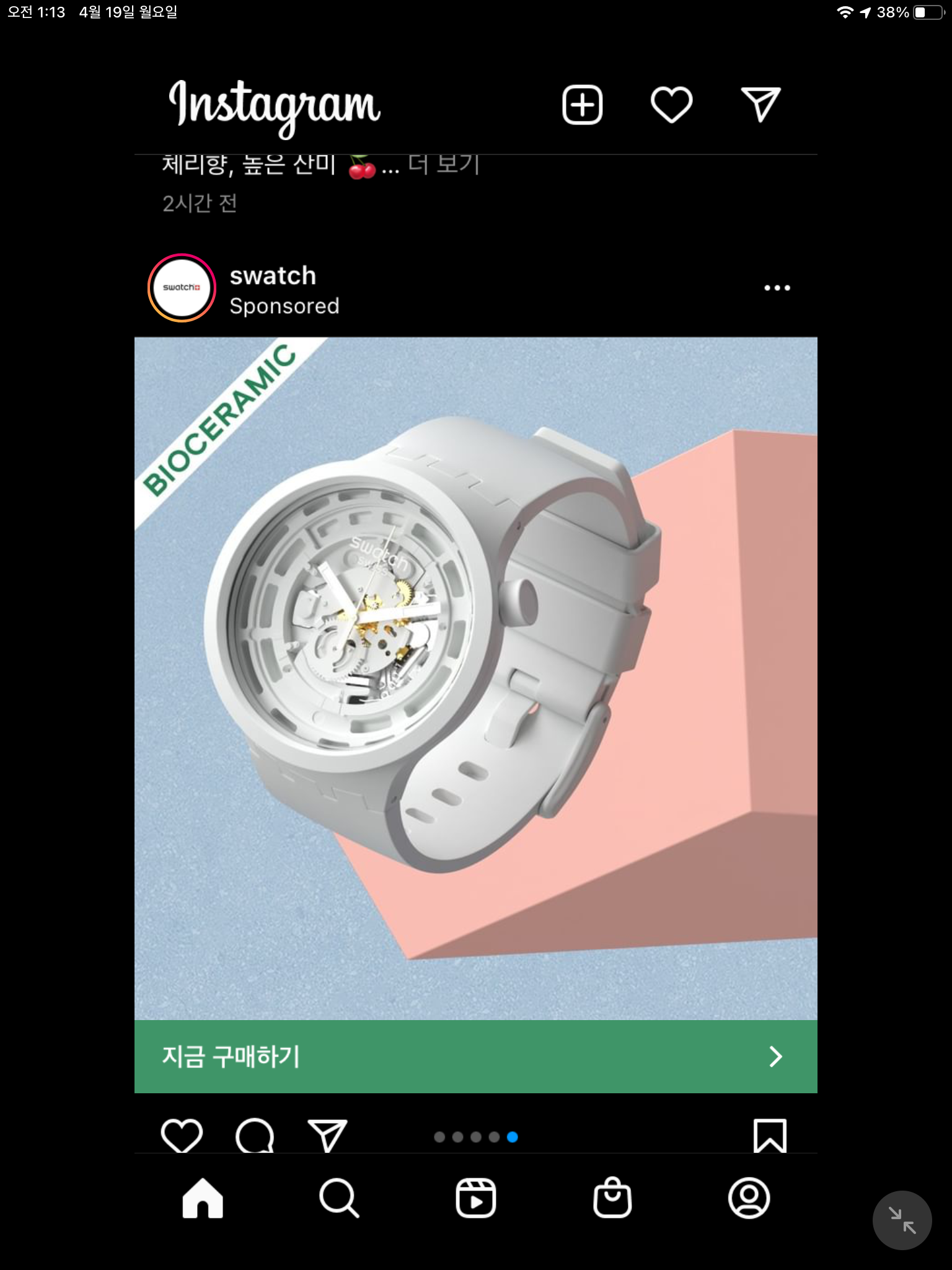Switch to the Profile tab
This screenshot has width=952, height=1270.
point(749,1198)
